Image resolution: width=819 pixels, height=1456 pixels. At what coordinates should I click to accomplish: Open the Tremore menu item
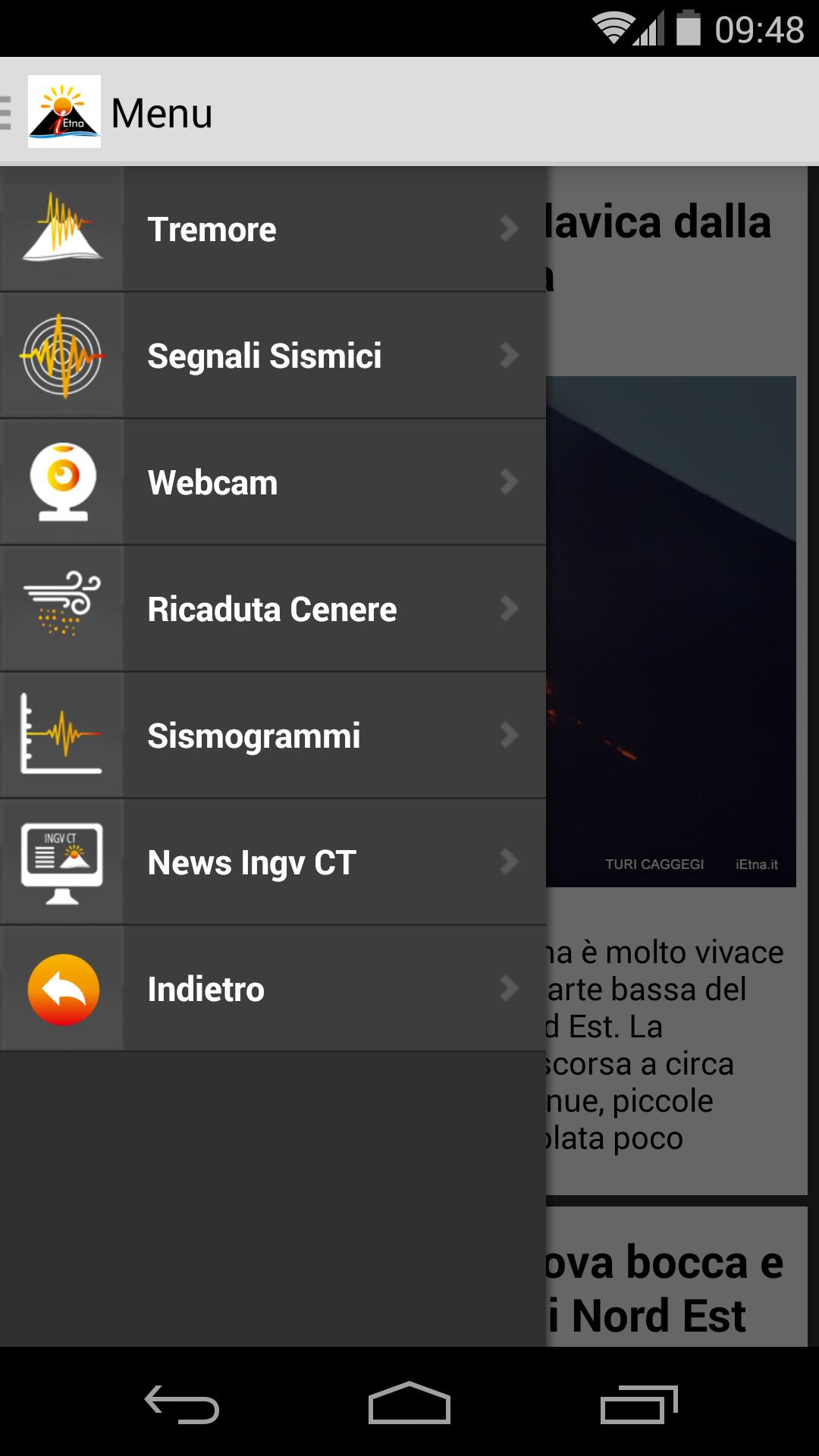pos(273,229)
